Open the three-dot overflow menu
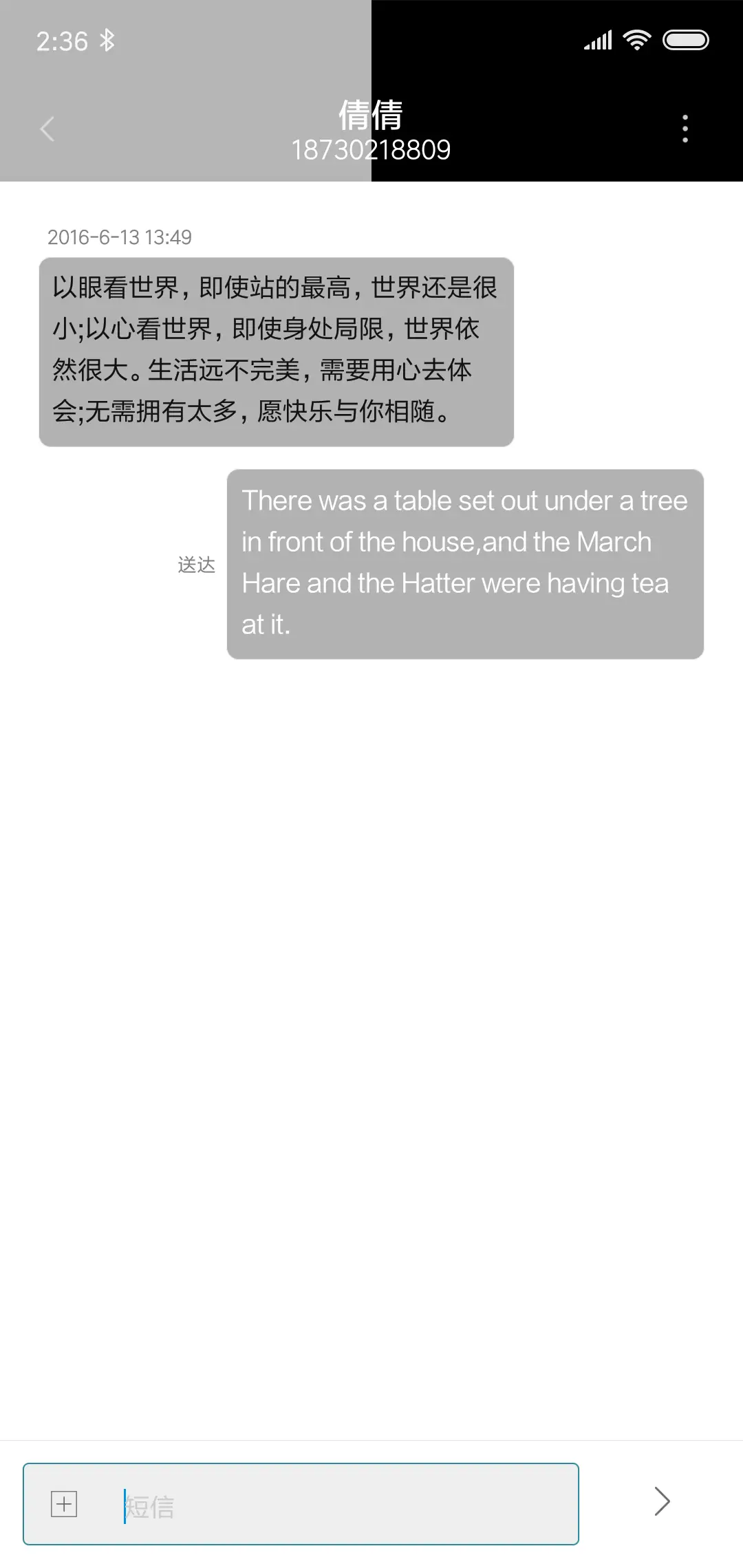 [685, 129]
